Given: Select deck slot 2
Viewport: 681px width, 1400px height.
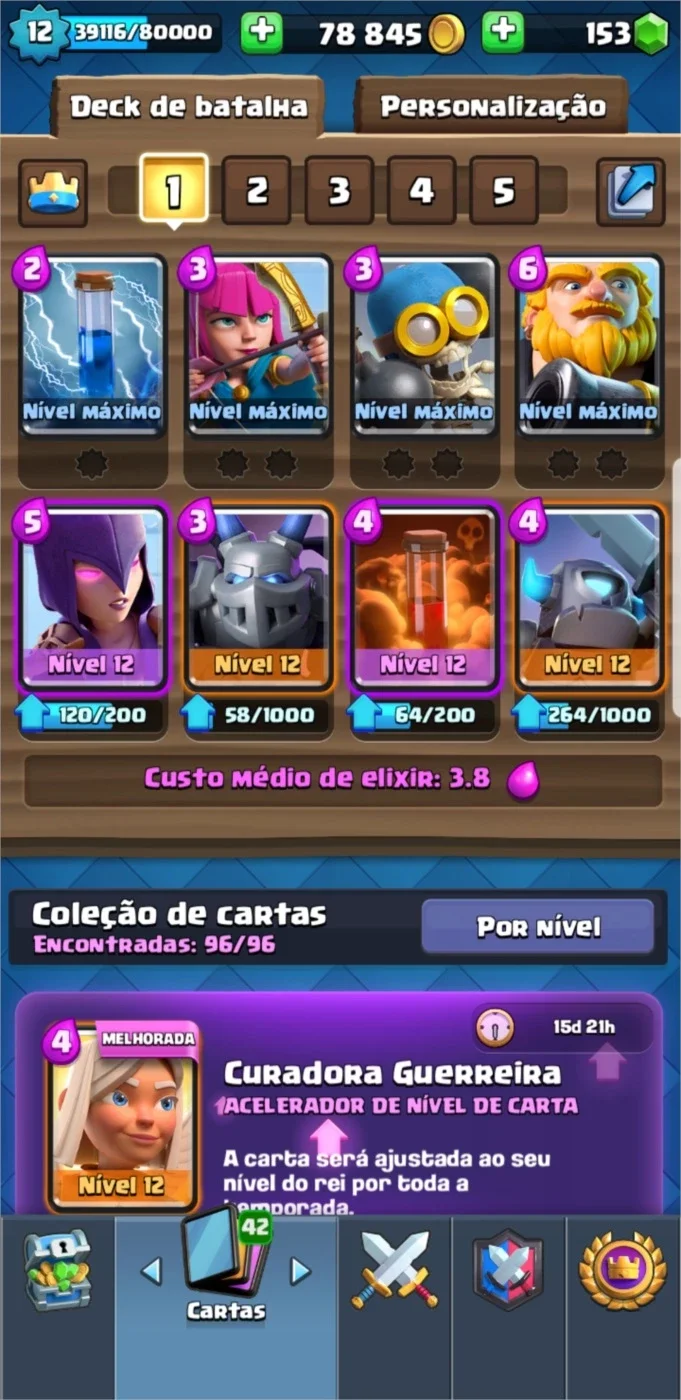Looking at the screenshot, I should [257, 190].
